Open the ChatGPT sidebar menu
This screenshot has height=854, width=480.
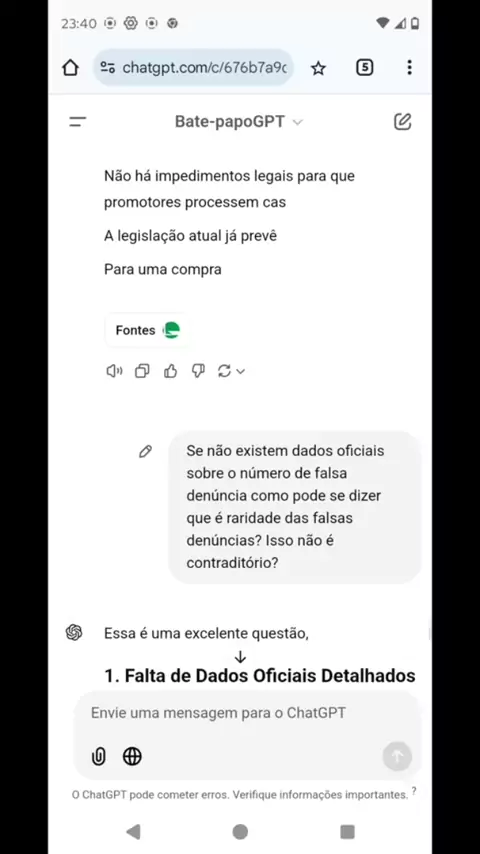[x=78, y=122]
